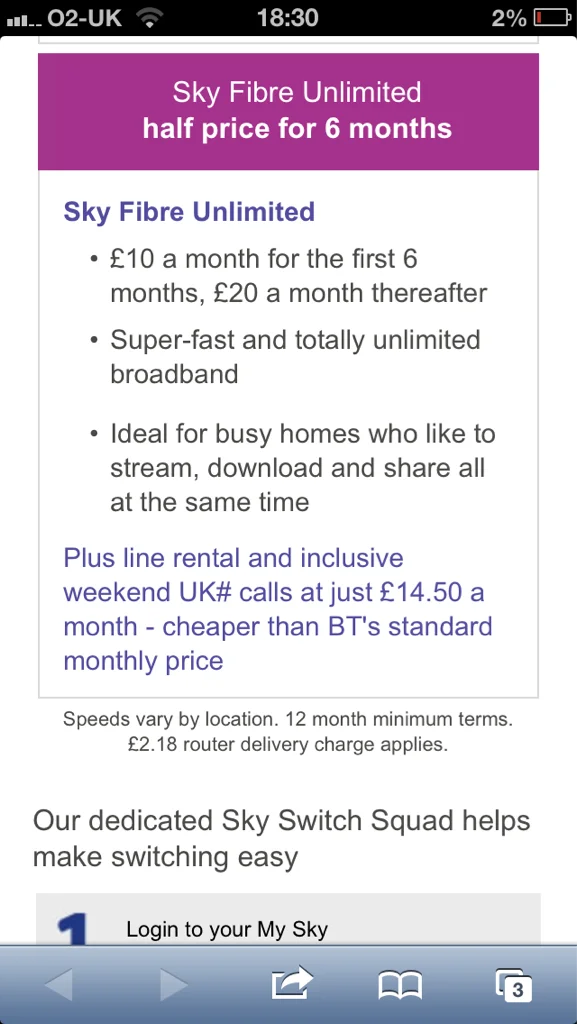Open the Safari share menu
This screenshot has height=1024, width=577.
[x=292, y=984]
